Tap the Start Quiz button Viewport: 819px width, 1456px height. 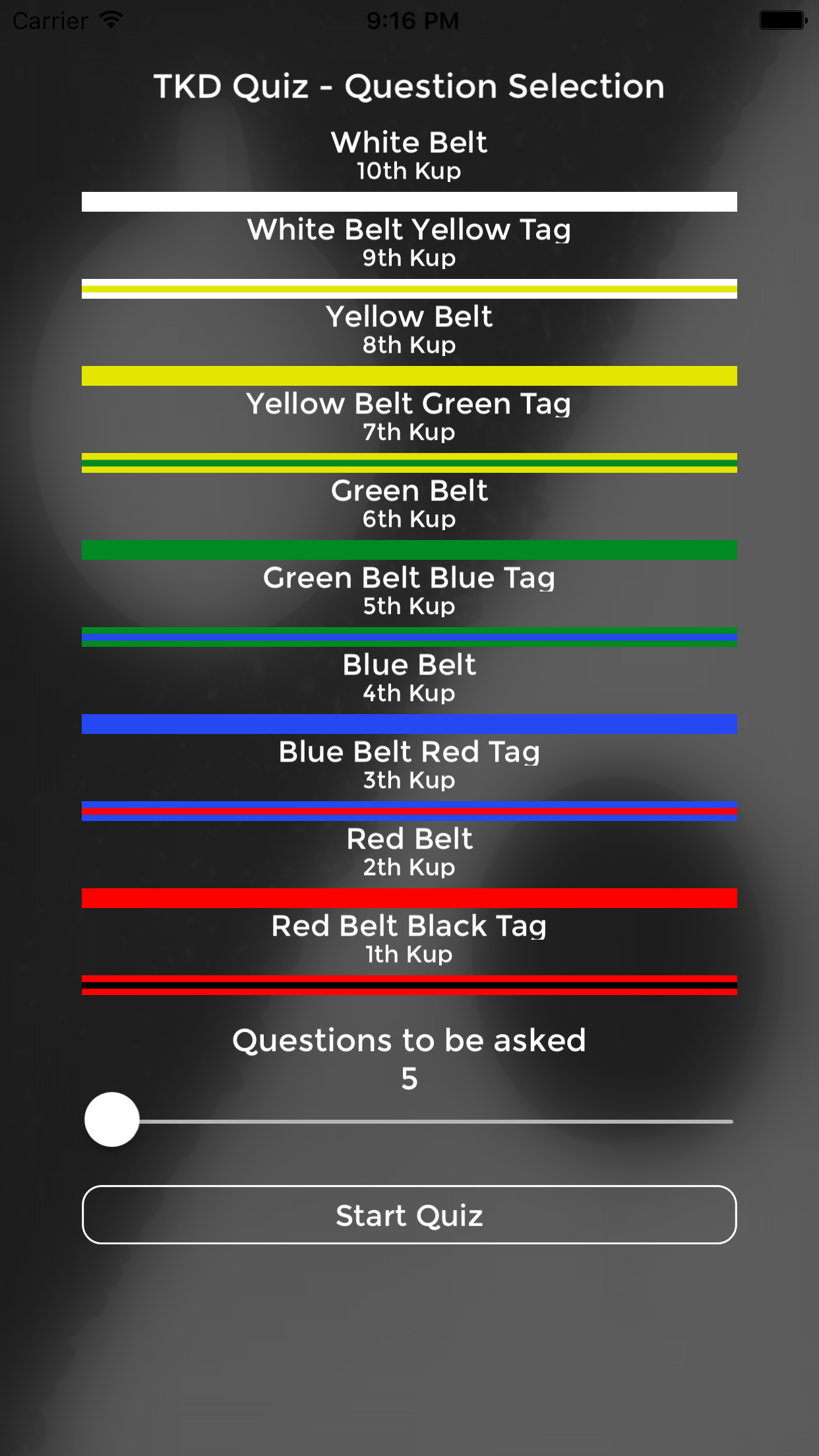409,1215
